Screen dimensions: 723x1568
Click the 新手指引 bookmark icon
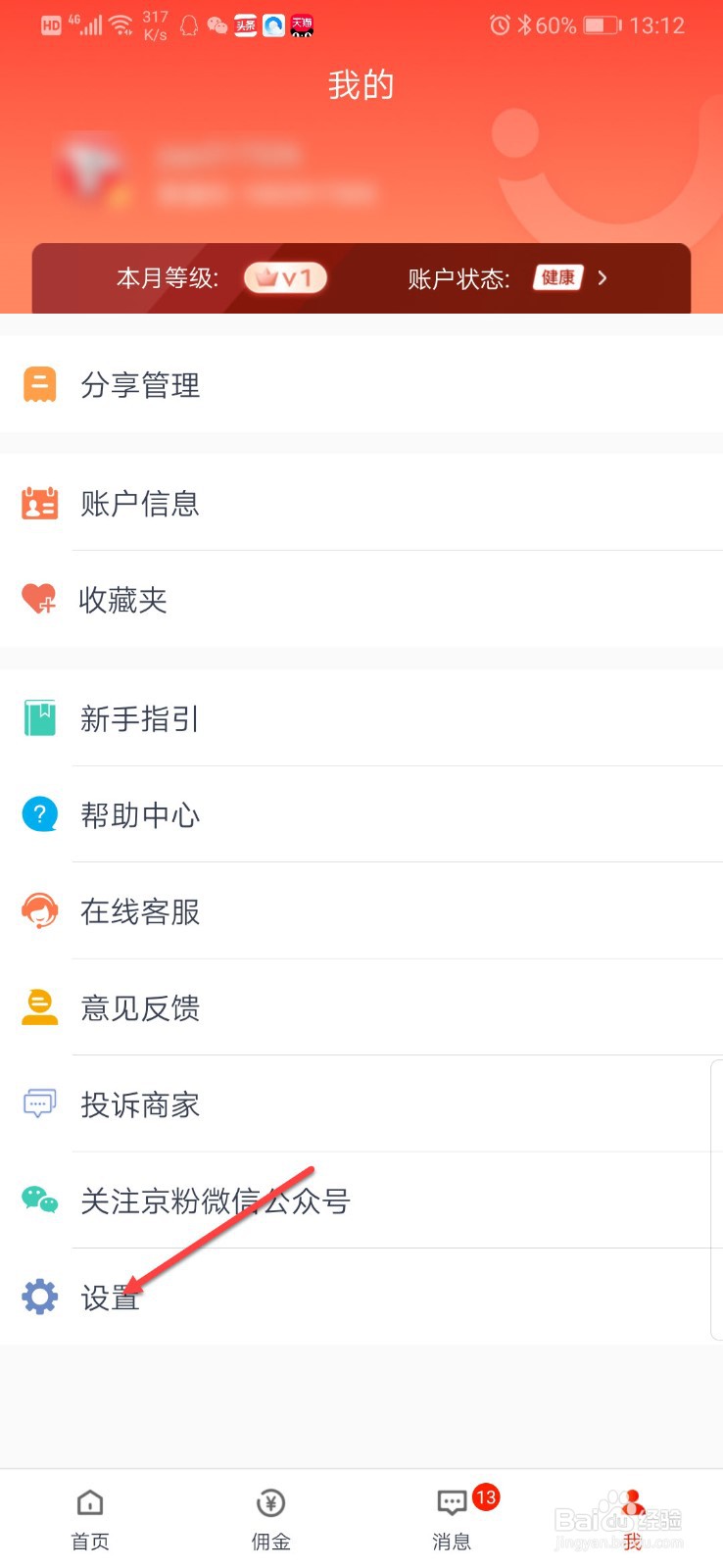(x=39, y=718)
